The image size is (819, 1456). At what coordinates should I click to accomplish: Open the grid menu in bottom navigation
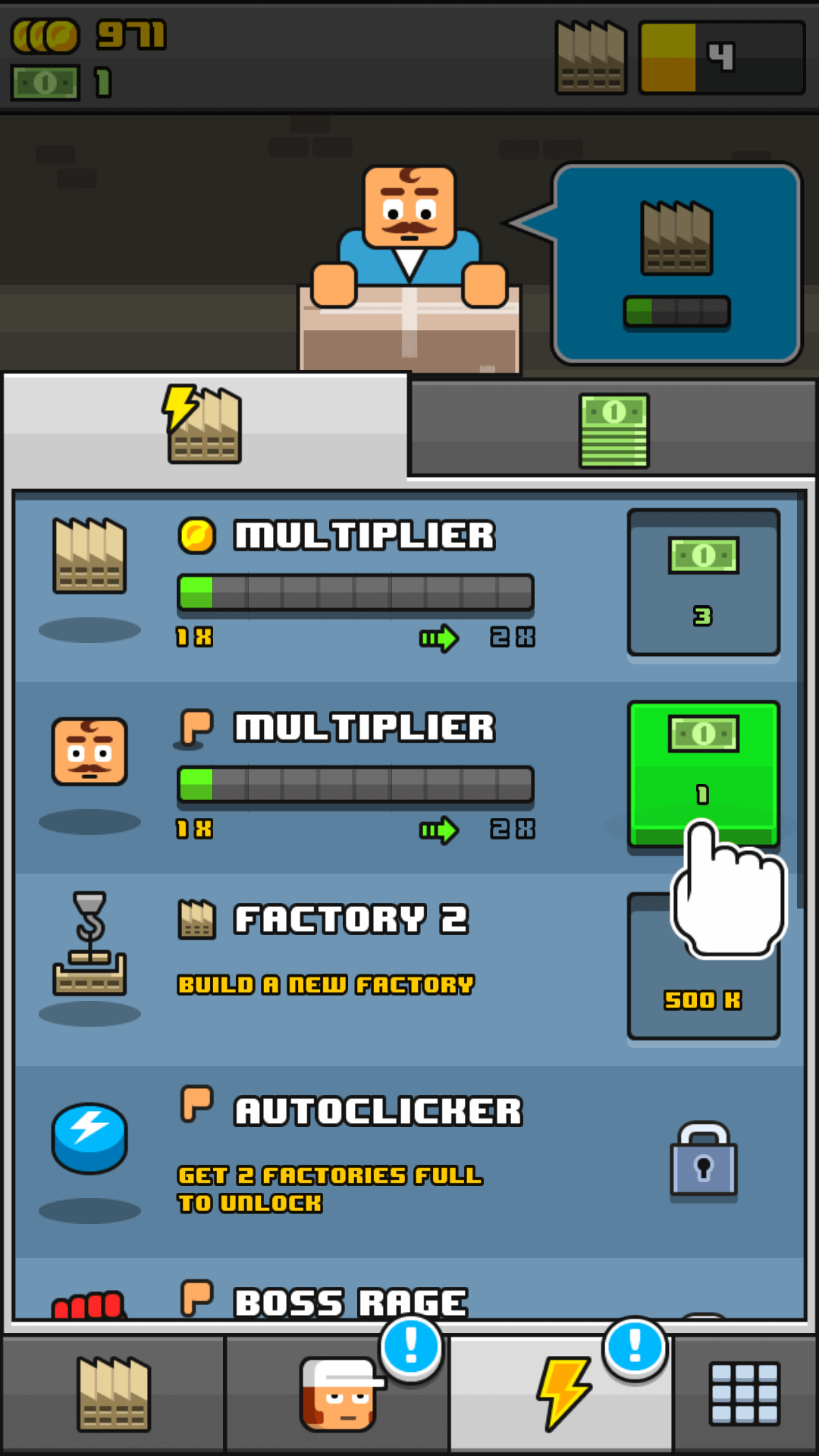coord(745,1394)
